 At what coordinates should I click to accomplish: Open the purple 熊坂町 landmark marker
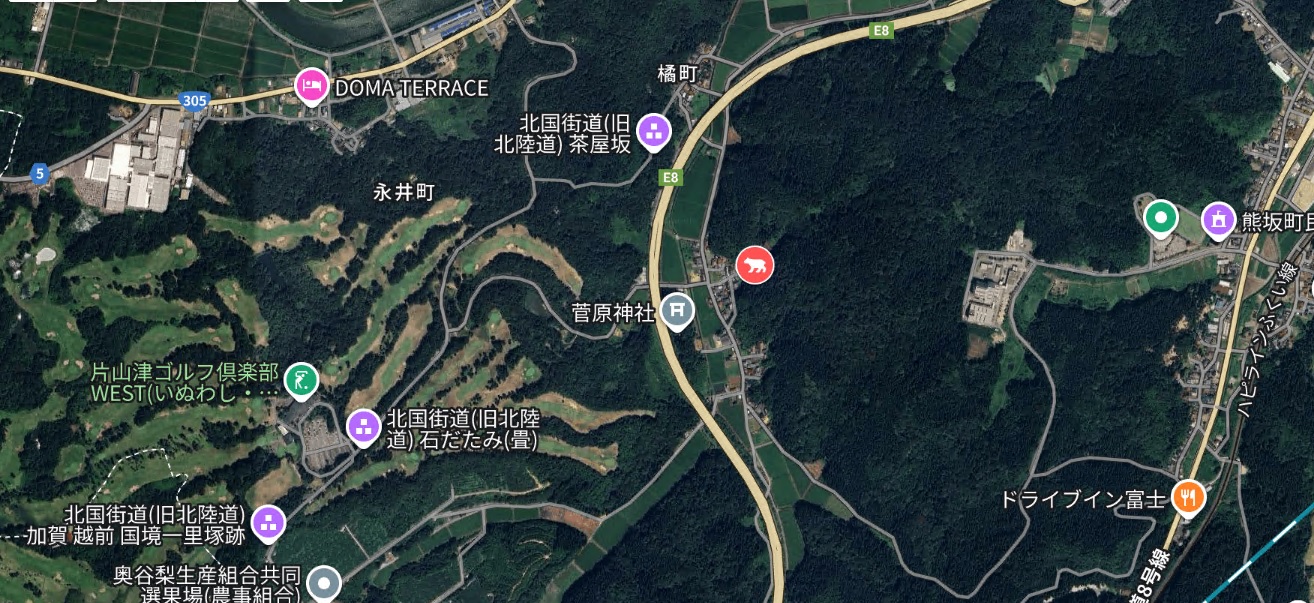[1218, 219]
